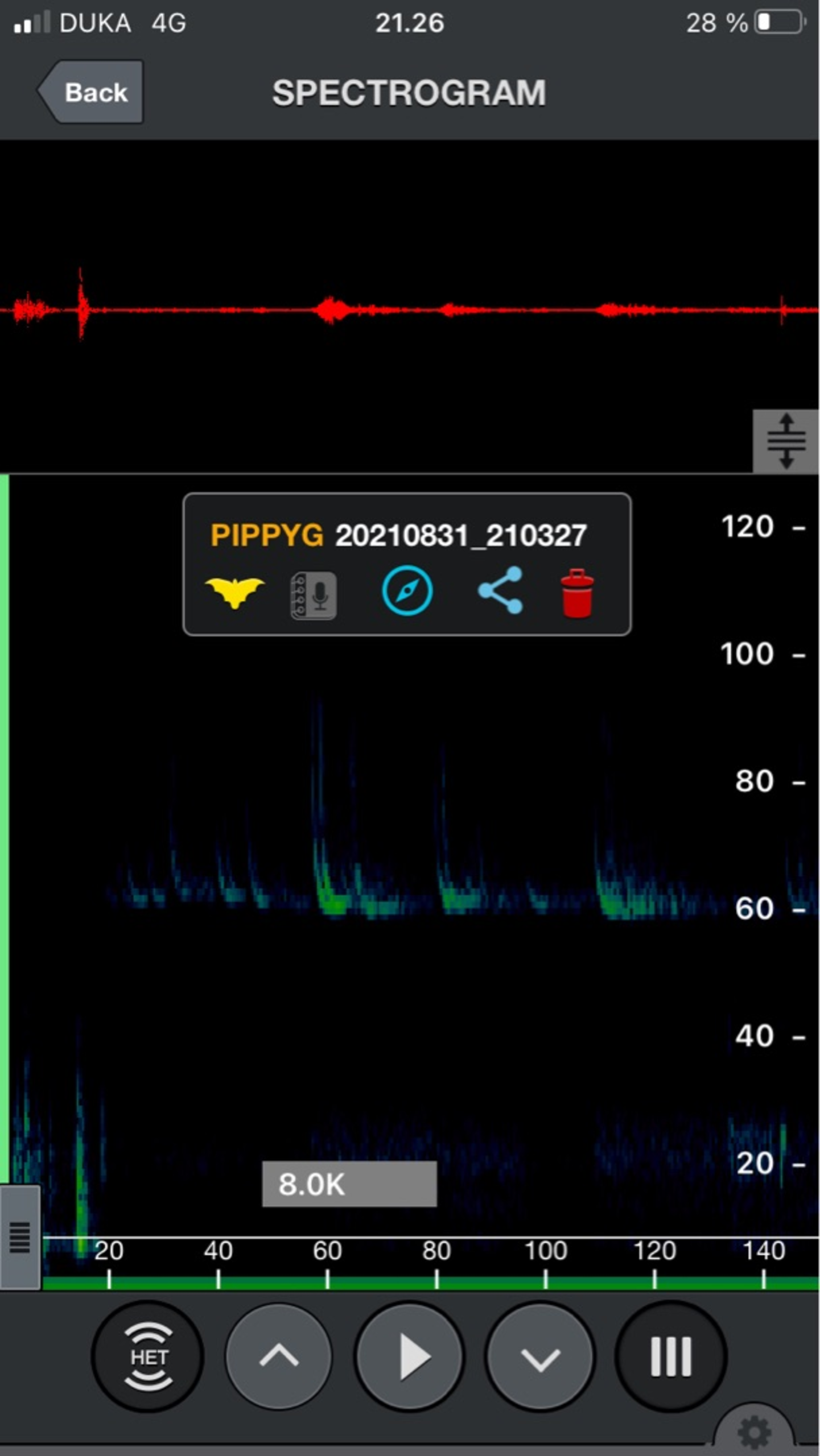Delete this recording with the red trash can

577,593
